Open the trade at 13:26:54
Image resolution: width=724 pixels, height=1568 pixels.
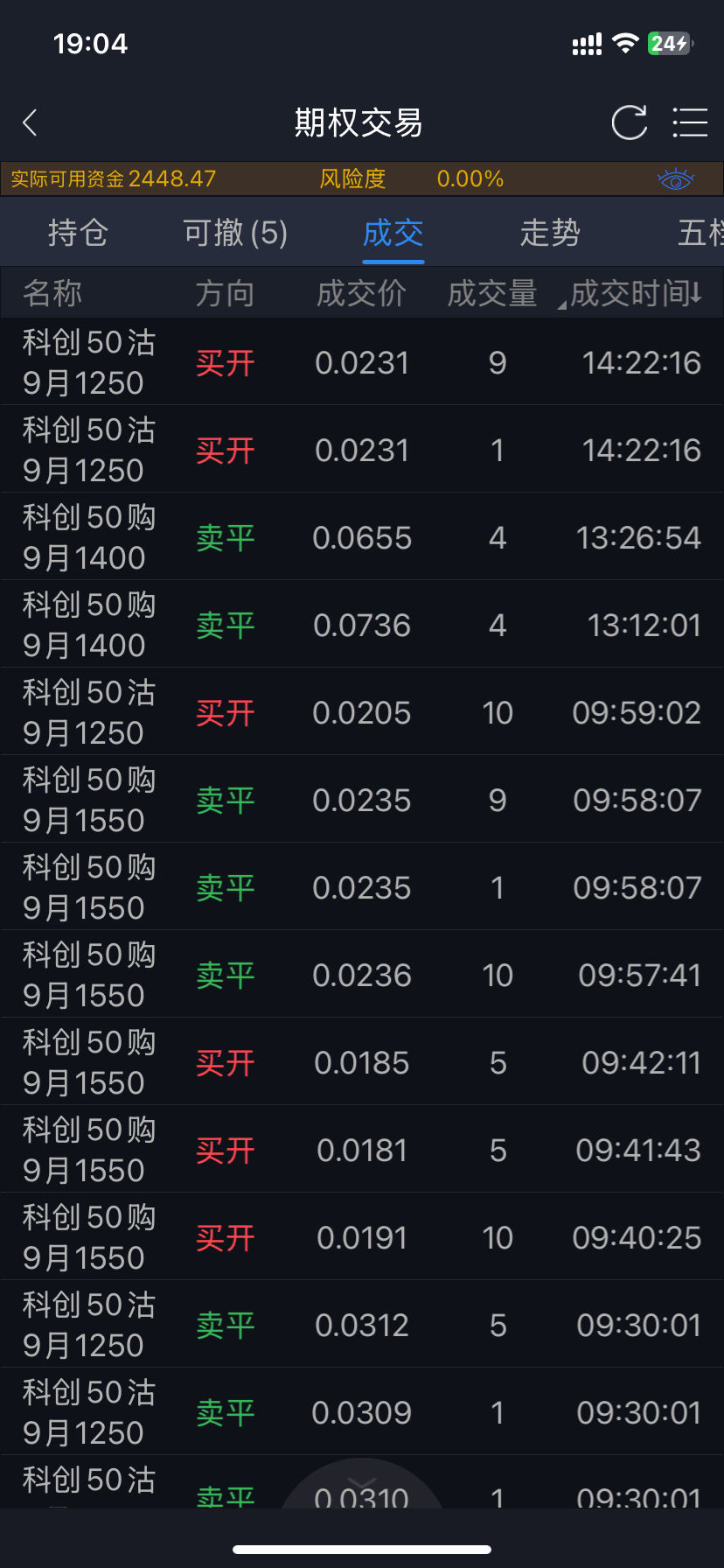(362, 537)
